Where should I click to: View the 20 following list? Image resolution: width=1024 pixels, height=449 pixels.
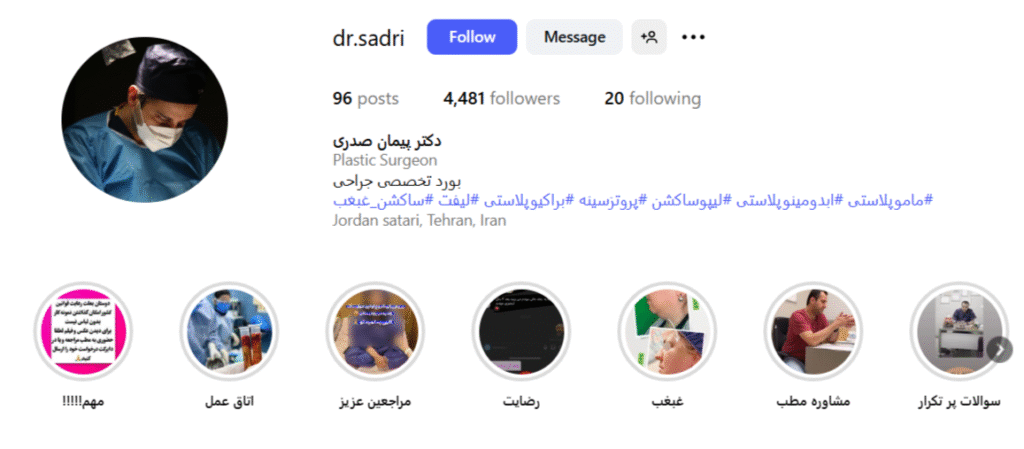tap(652, 98)
